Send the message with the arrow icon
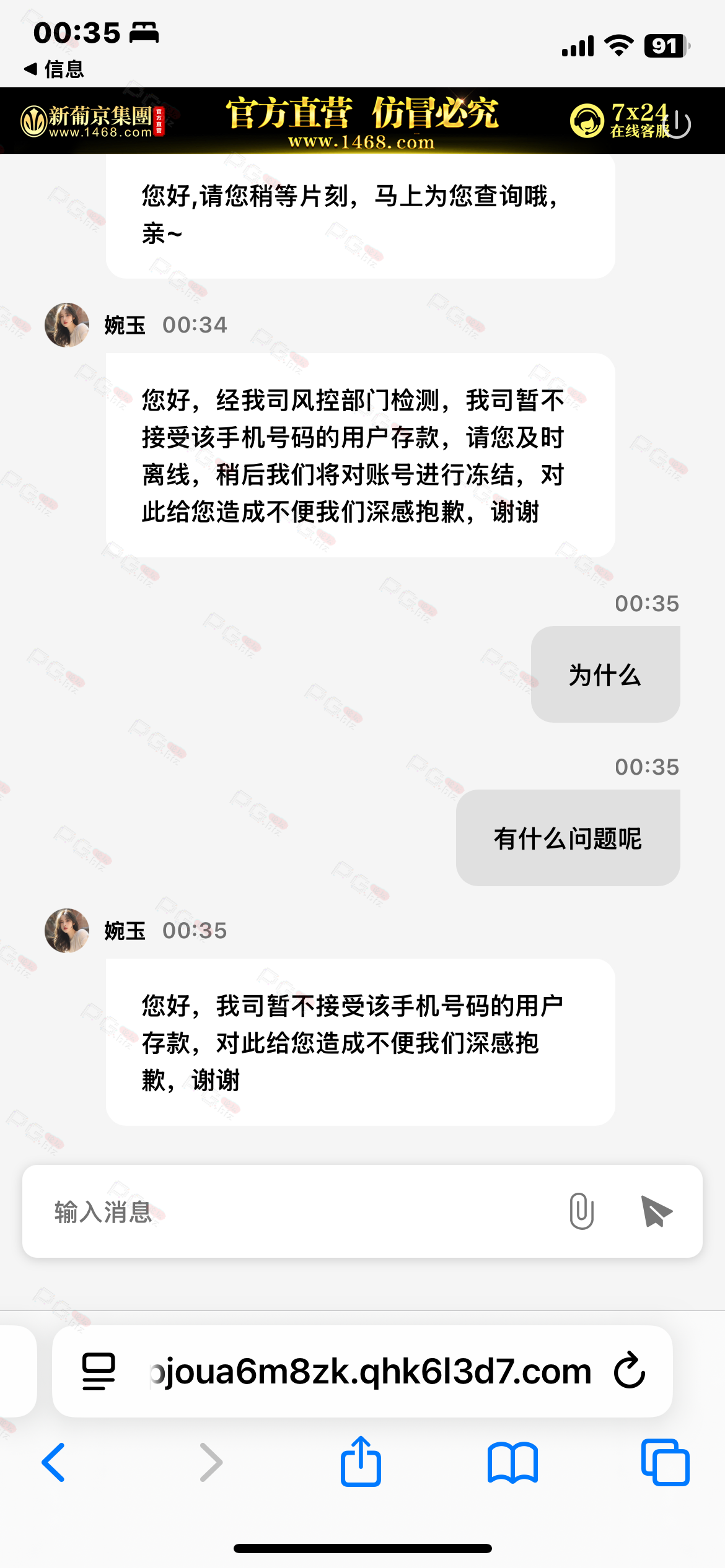The width and height of the screenshot is (725, 1568). [x=656, y=1211]
